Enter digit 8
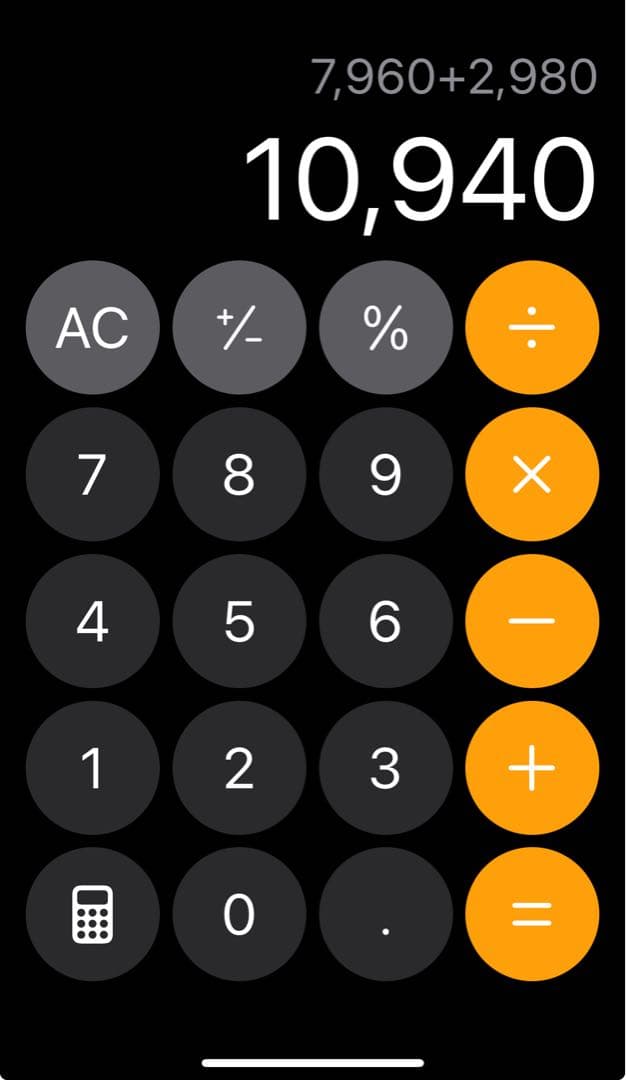626x1080 pixels. click(x=239, y=474)
